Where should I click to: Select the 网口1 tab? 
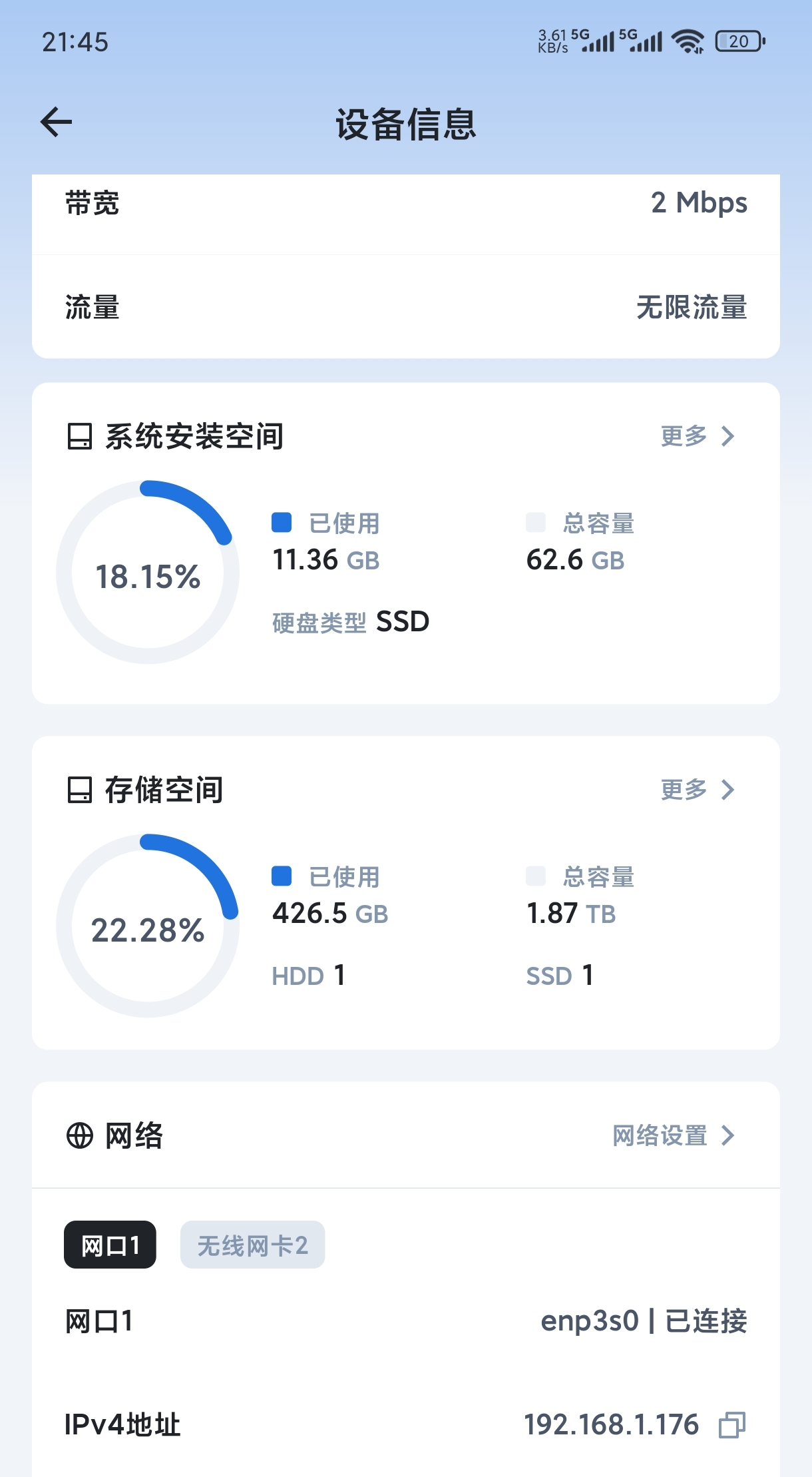pyautogui.click(x=109, y=1245)
